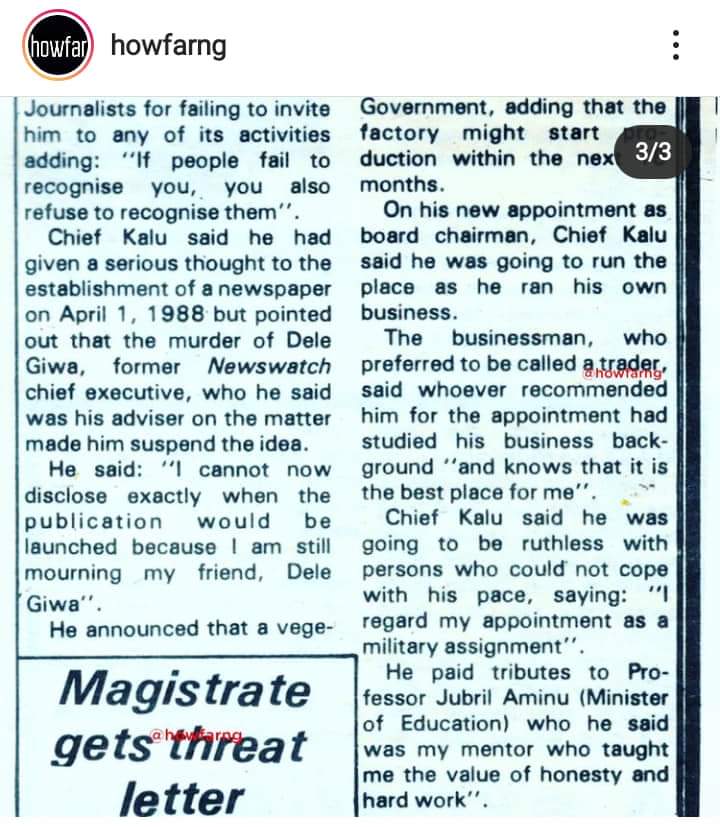Open the howfarng username link

168,45
